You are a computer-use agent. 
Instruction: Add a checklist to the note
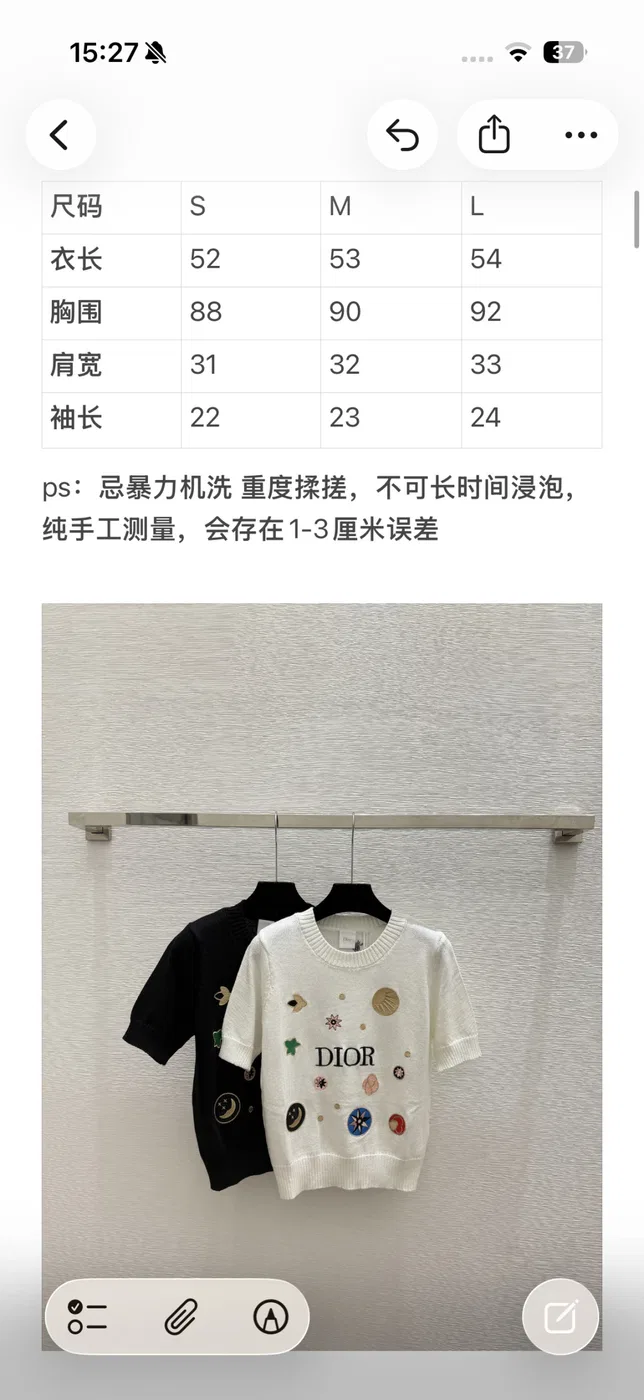88,1317
